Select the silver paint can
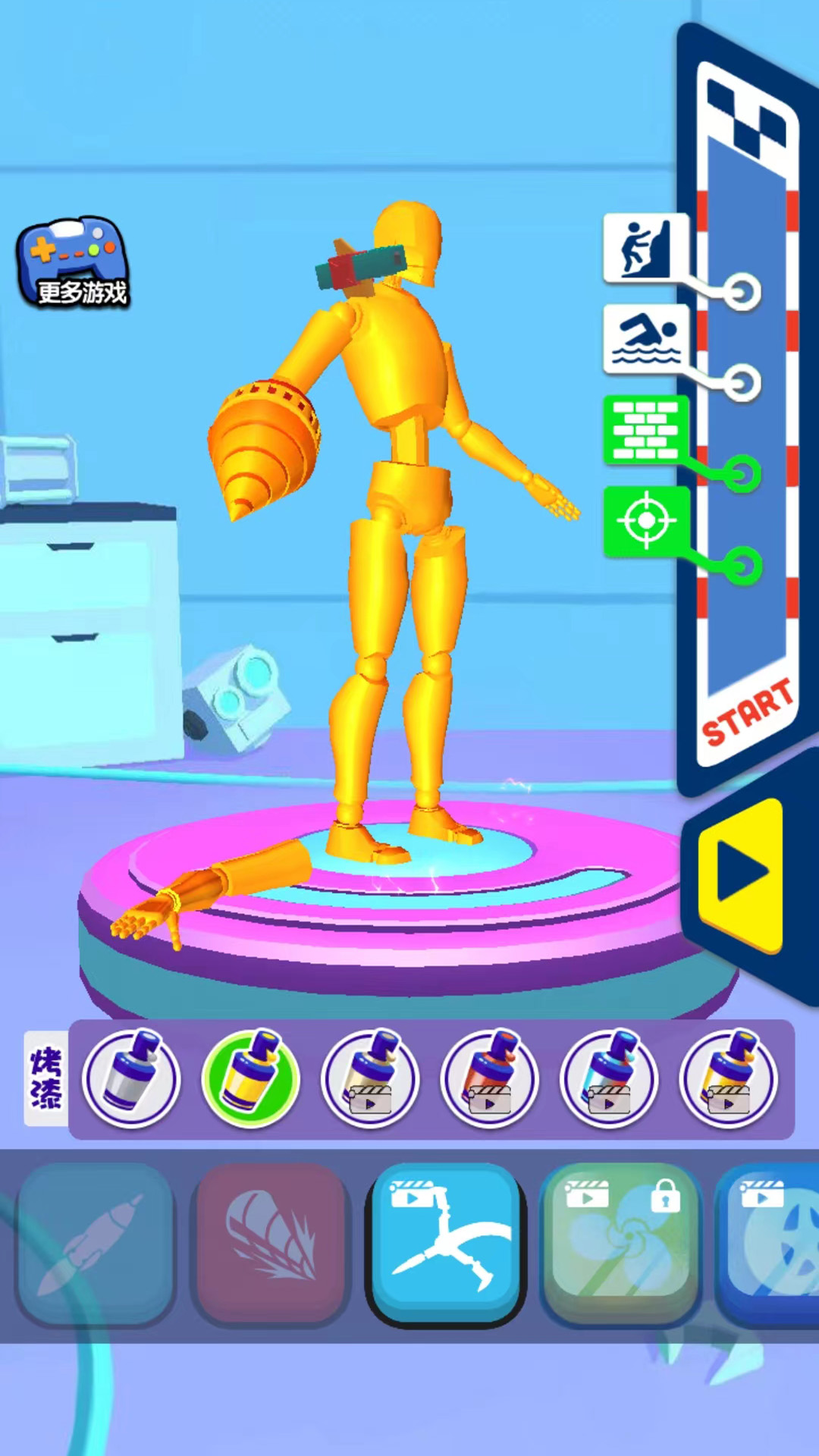This screenshot has height=1456, width=819. 130,1078
